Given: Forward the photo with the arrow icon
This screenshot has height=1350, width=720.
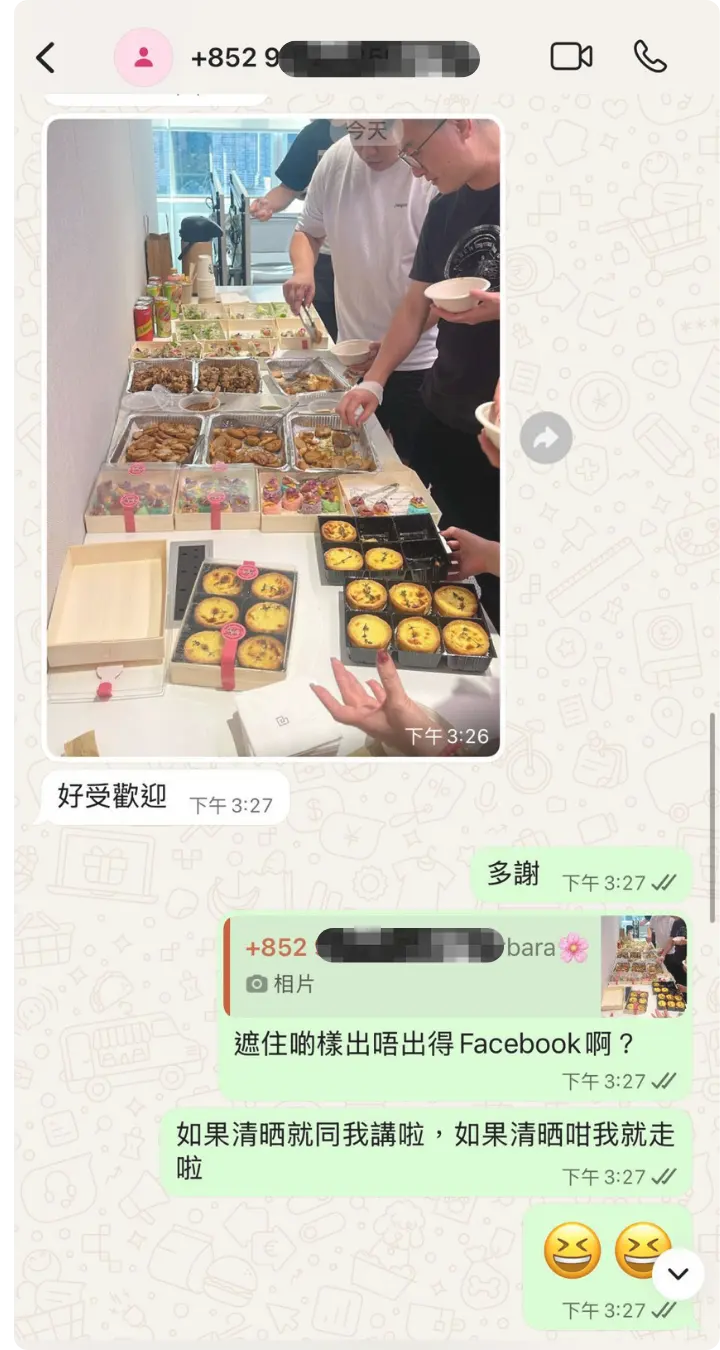Looking at the screenshot, I should tap(546, 437).
